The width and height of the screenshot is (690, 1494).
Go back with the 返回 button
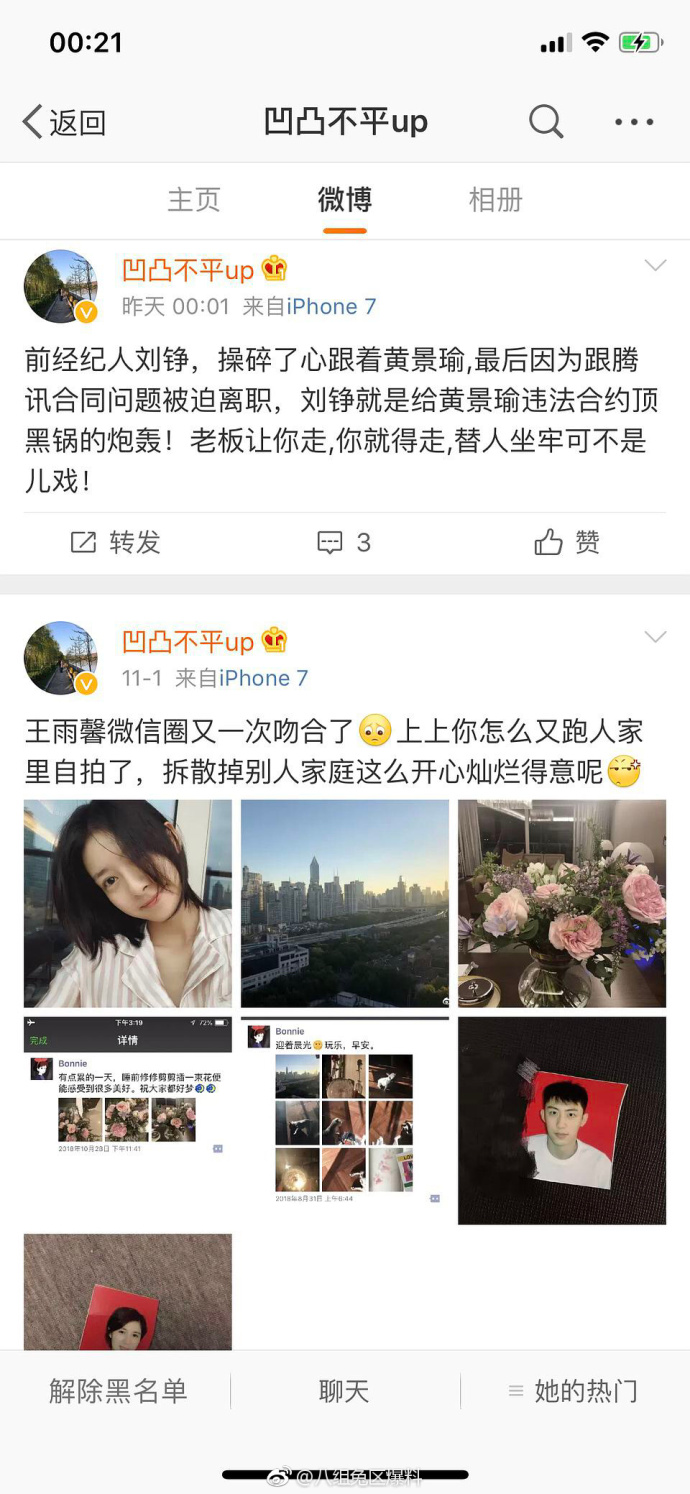click(64, 122)
